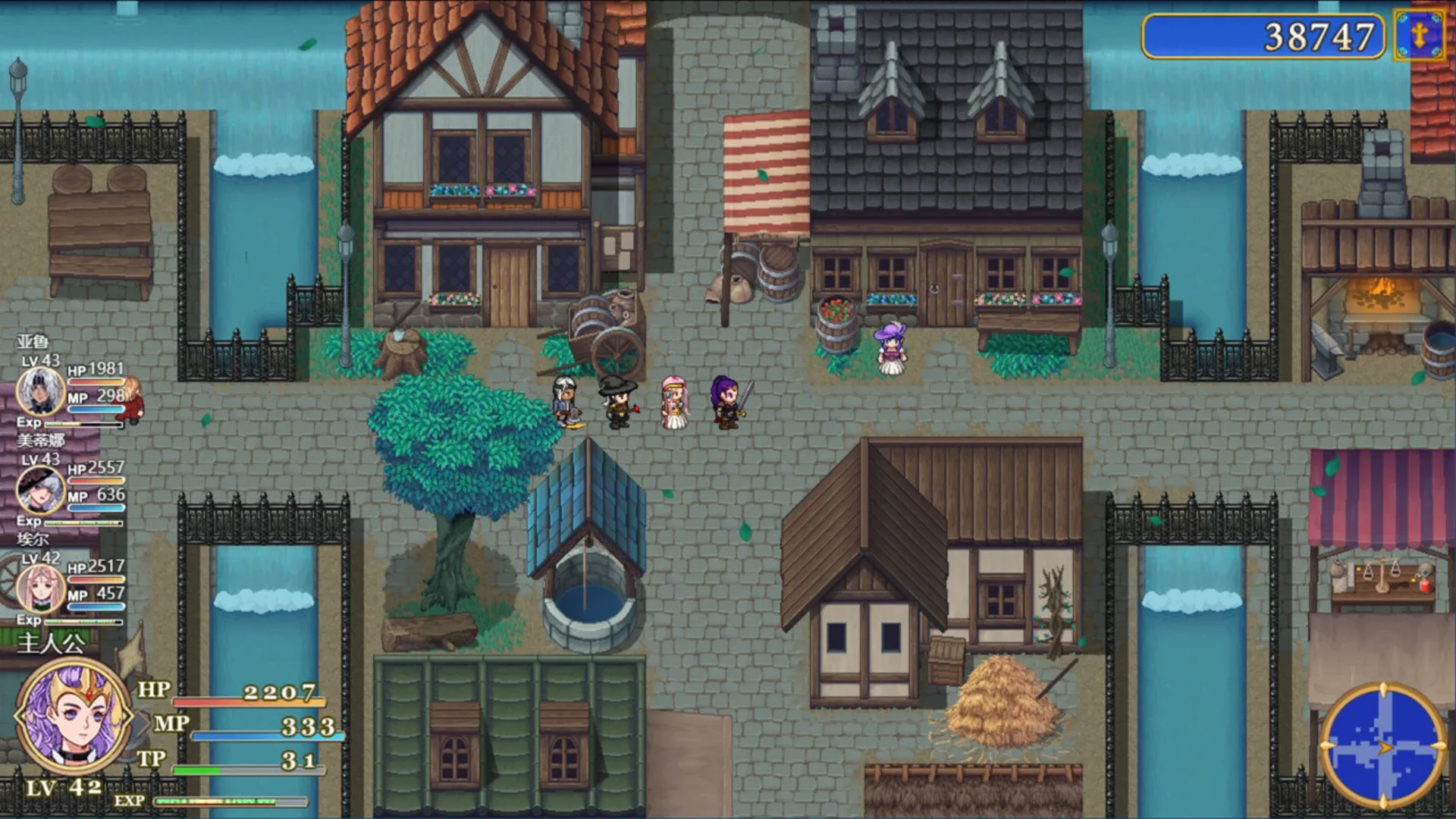This screenshot has width=1456, height=819.
Task: Open the gold cross menu icon
Action: pos(1419,36)
